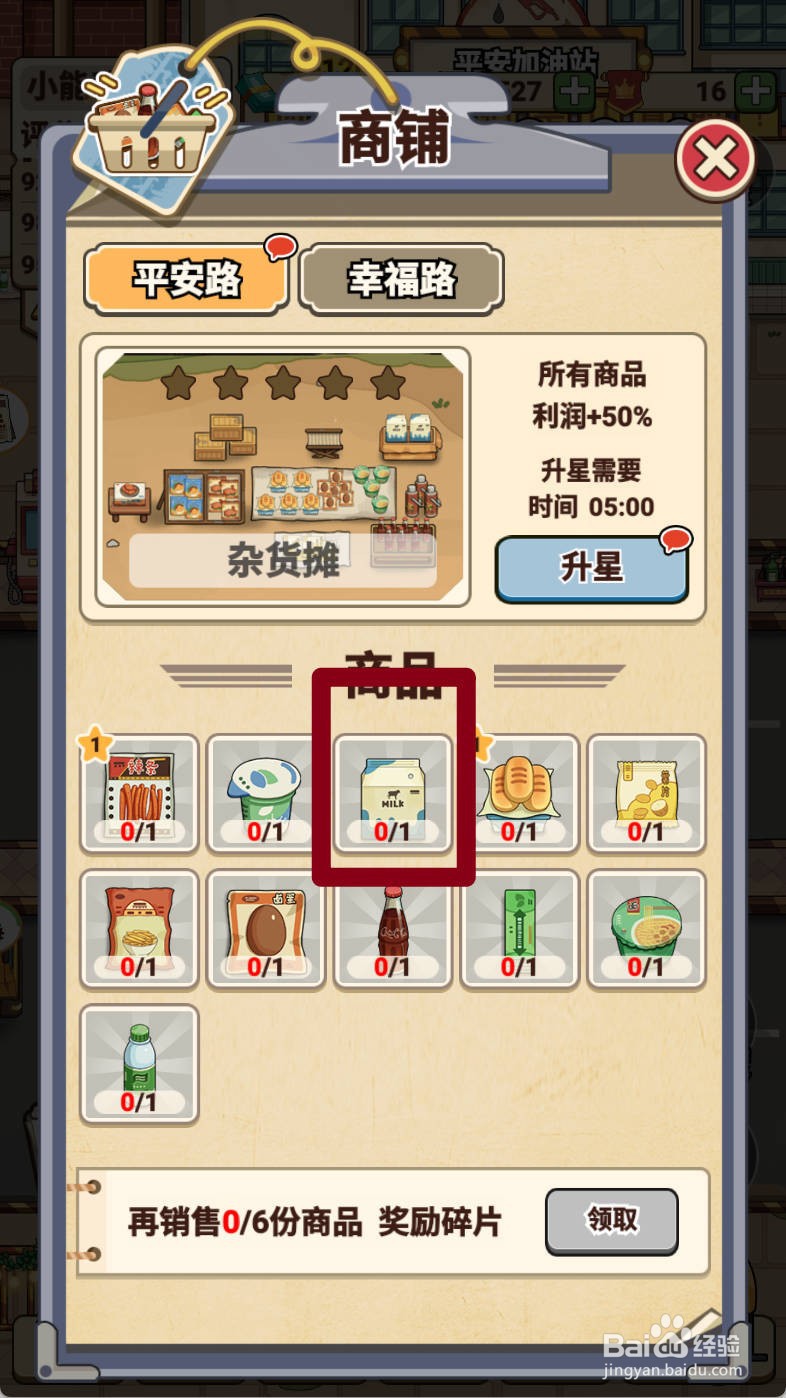The image size is (786, 1398).
Task: Select the yogurt cup product
Action: click(x=265, y=795)
